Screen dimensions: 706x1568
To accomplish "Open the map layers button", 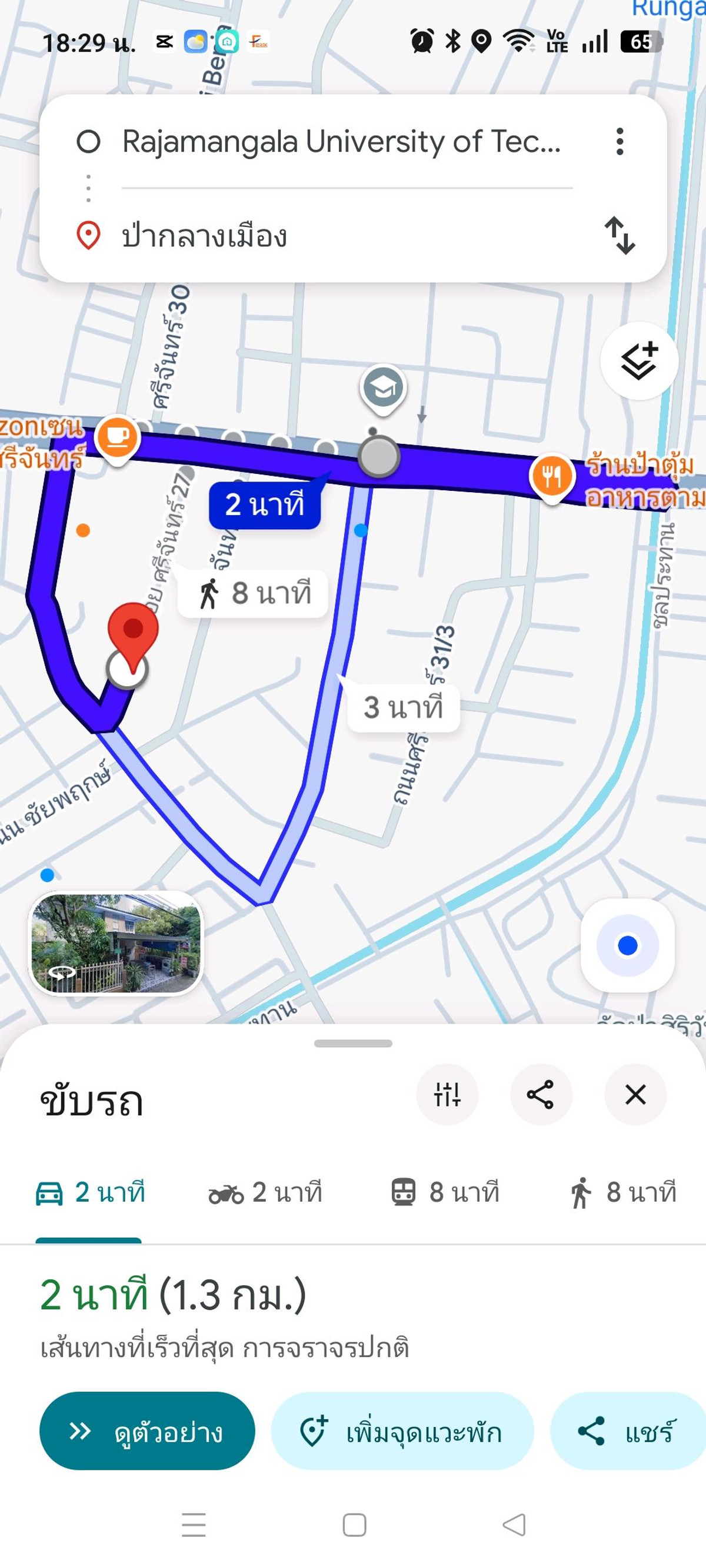I will point(638,361).
